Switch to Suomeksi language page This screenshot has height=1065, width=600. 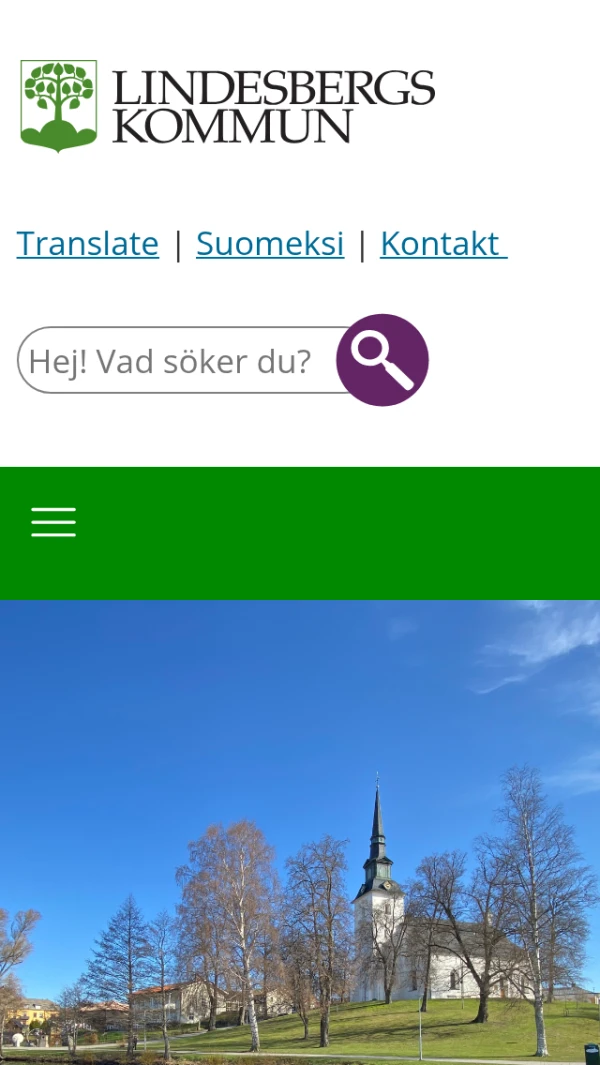click(x=270, y=243)
